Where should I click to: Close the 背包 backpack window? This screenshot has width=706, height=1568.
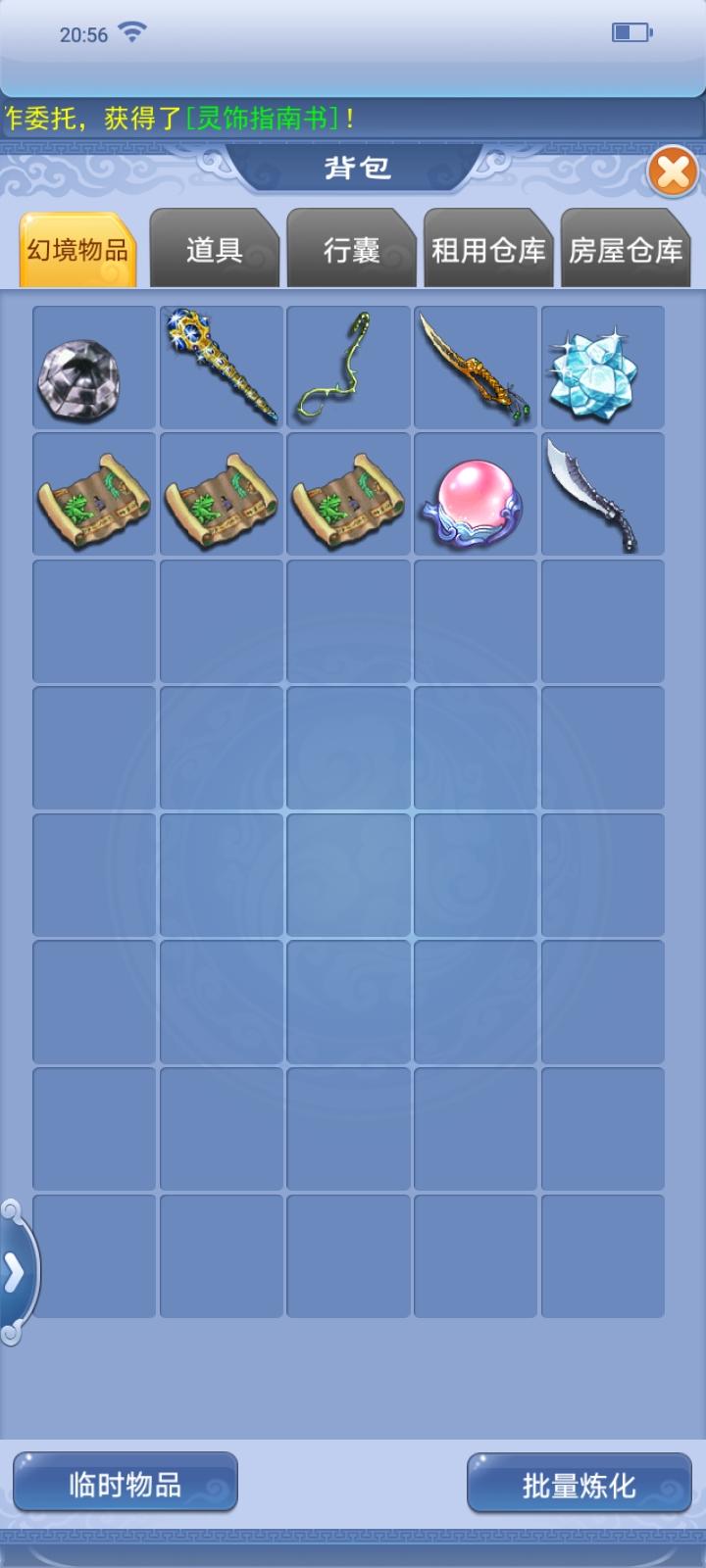point(673,173)
